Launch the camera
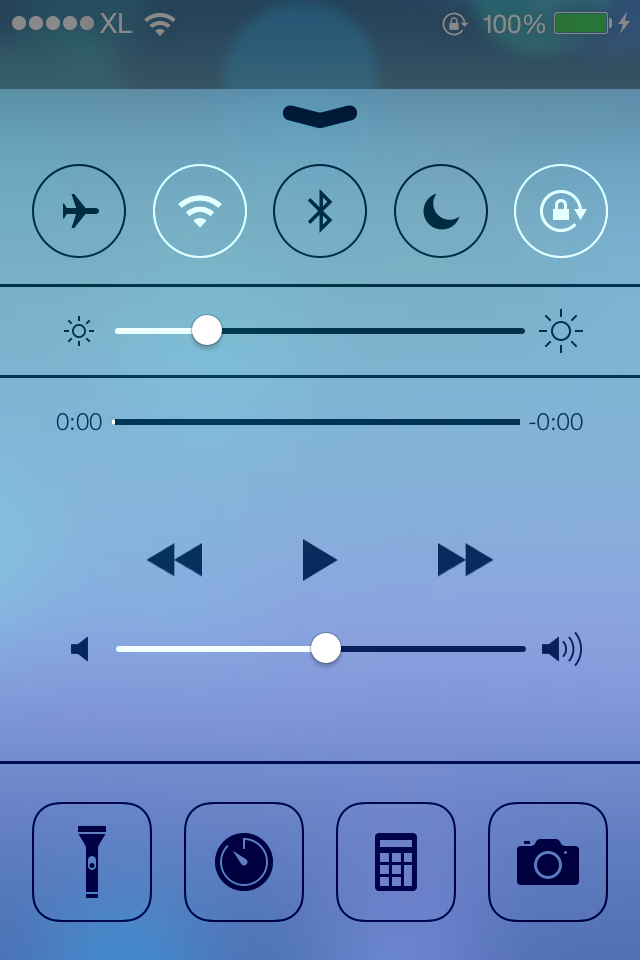The height and width of the screenshot is (960, 640). (548, 862)
